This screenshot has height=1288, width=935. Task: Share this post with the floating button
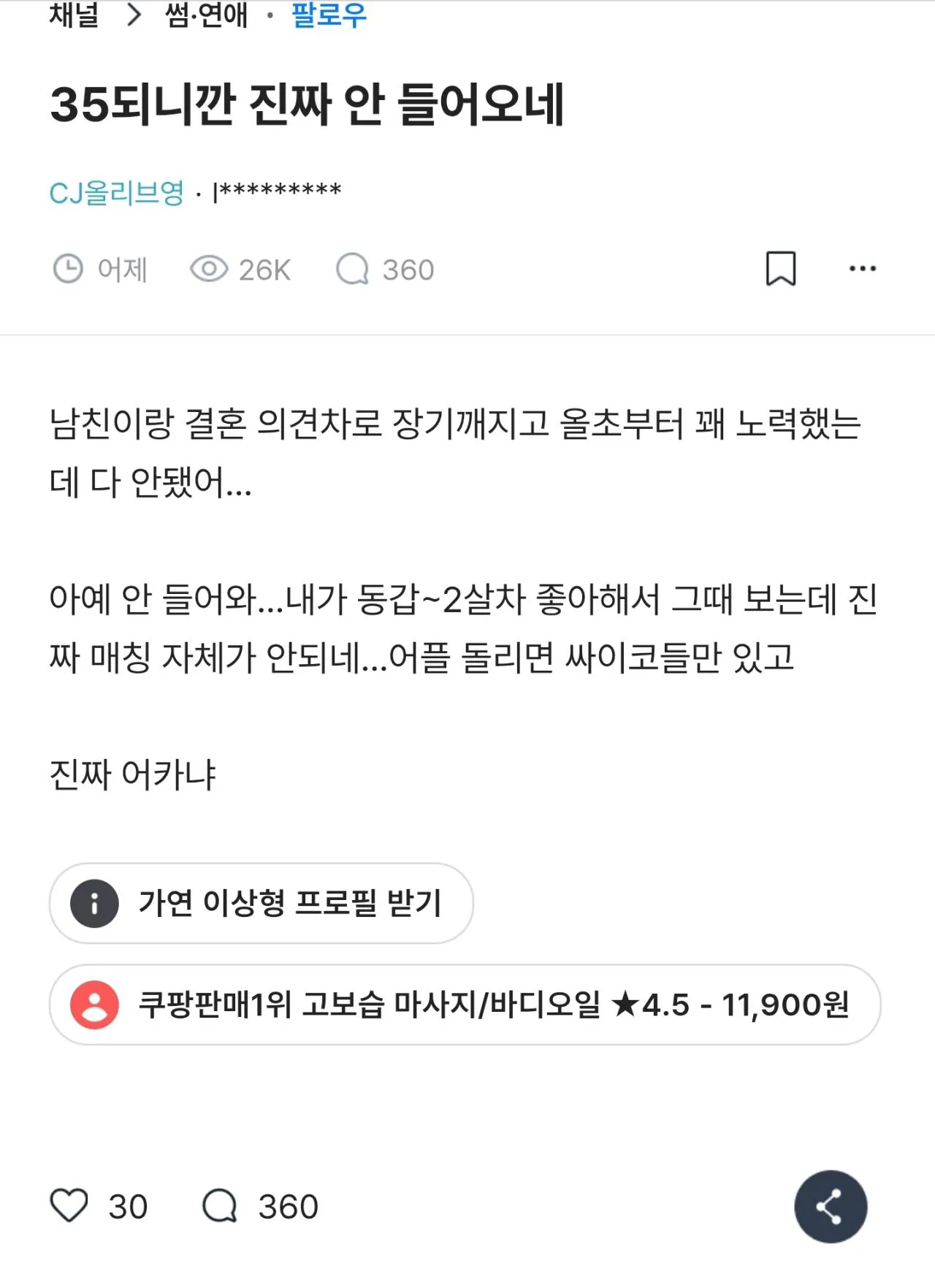(x=831, y=1206)
